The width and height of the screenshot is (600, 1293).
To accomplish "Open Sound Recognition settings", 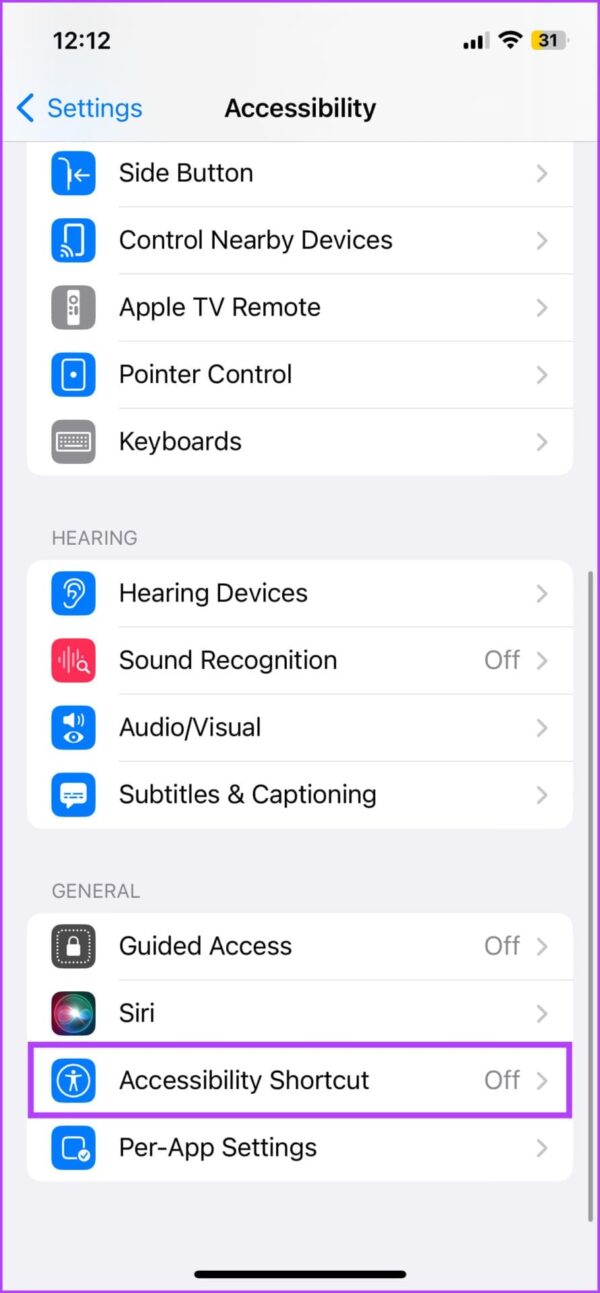I will click(300, 660).
